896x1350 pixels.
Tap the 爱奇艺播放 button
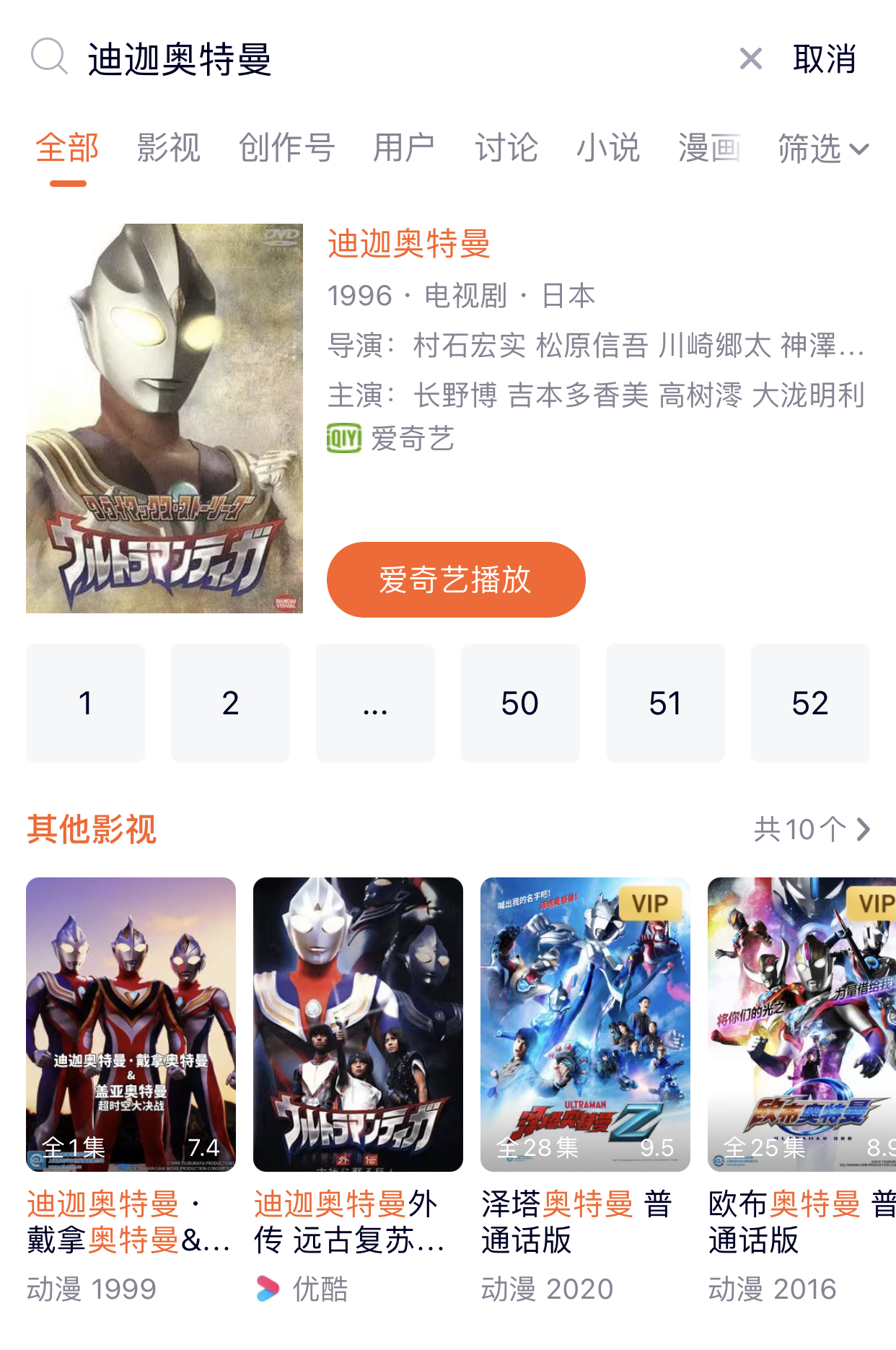click(x=456, y=579)
